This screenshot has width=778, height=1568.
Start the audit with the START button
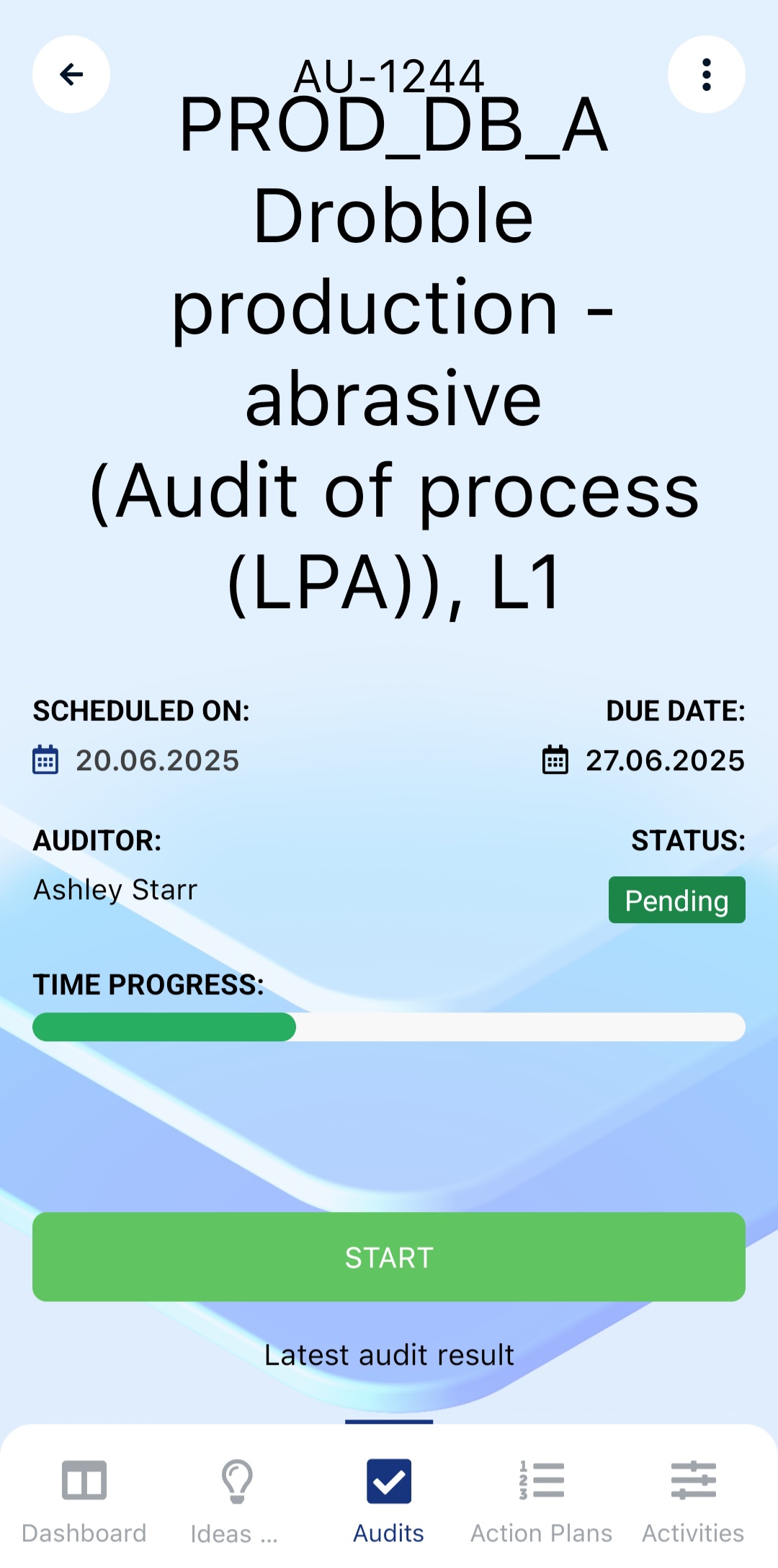coord(389,1257)
